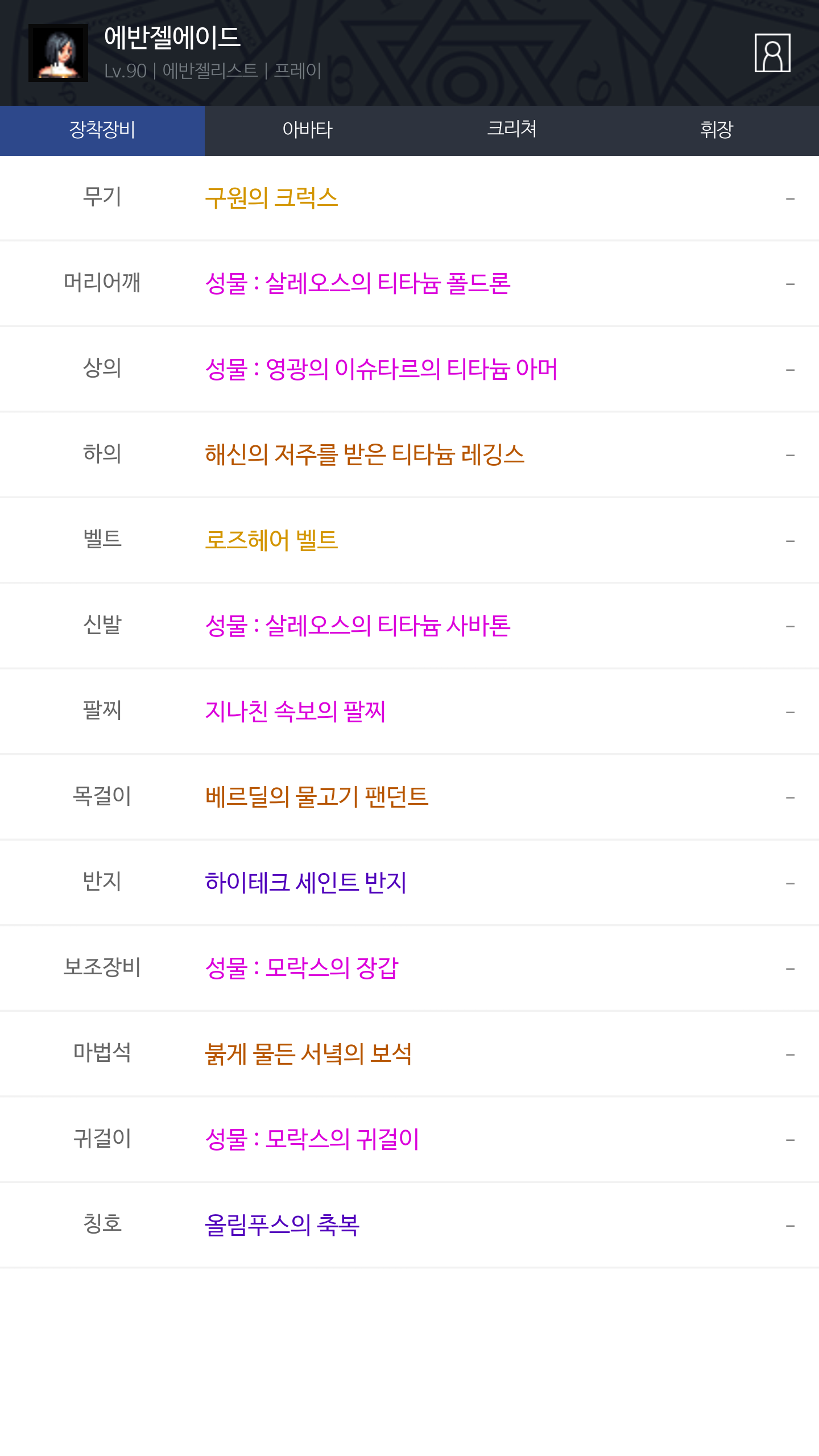View the 하이테크 세인트 반지 ring
Screen dimensions: 819x1456
pyautogui.click(x=306, y=883)
